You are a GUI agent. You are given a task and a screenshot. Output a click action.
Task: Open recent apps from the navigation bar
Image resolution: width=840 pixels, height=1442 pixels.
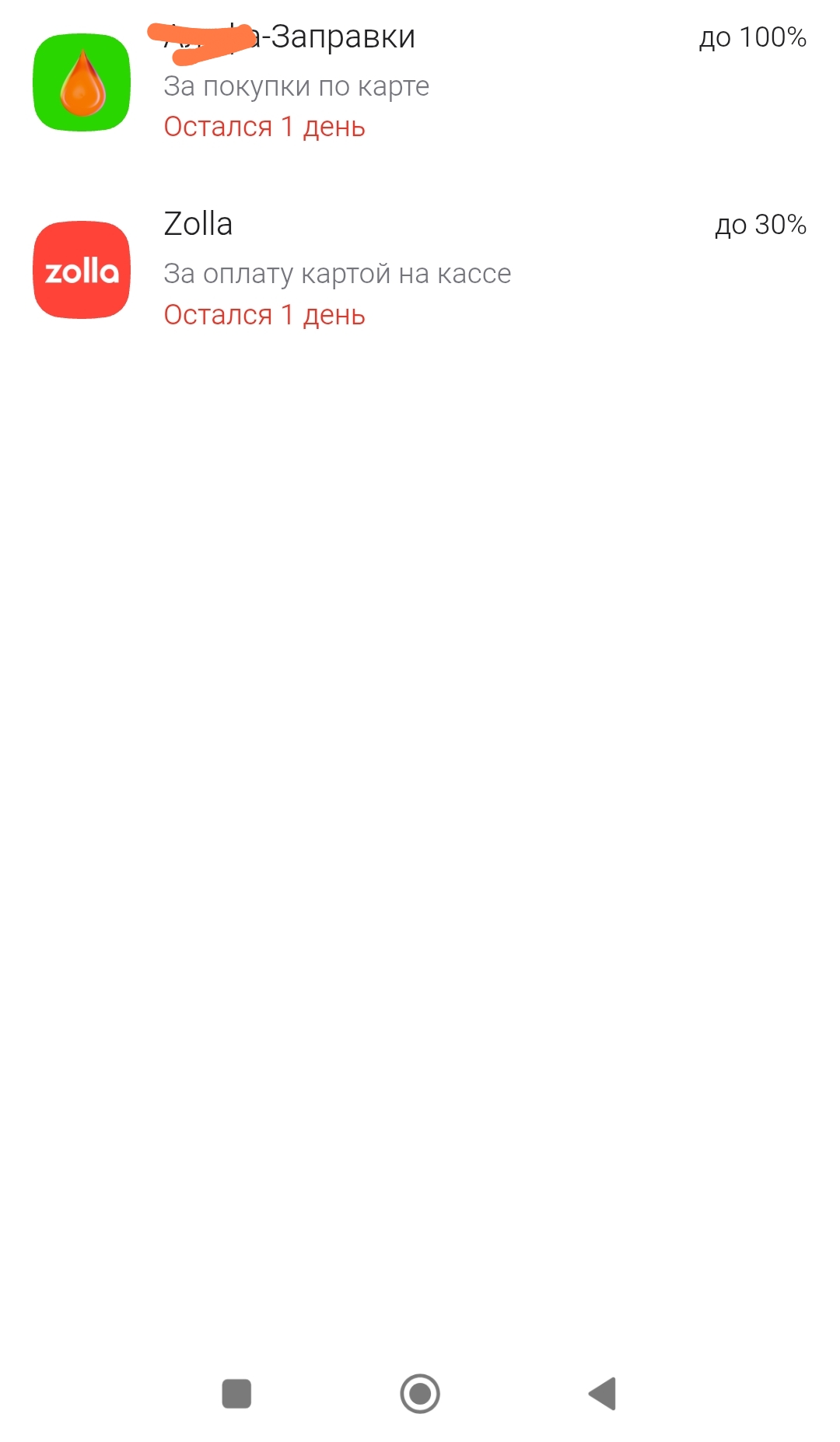pyautogui.click(x=236, y=1393)
